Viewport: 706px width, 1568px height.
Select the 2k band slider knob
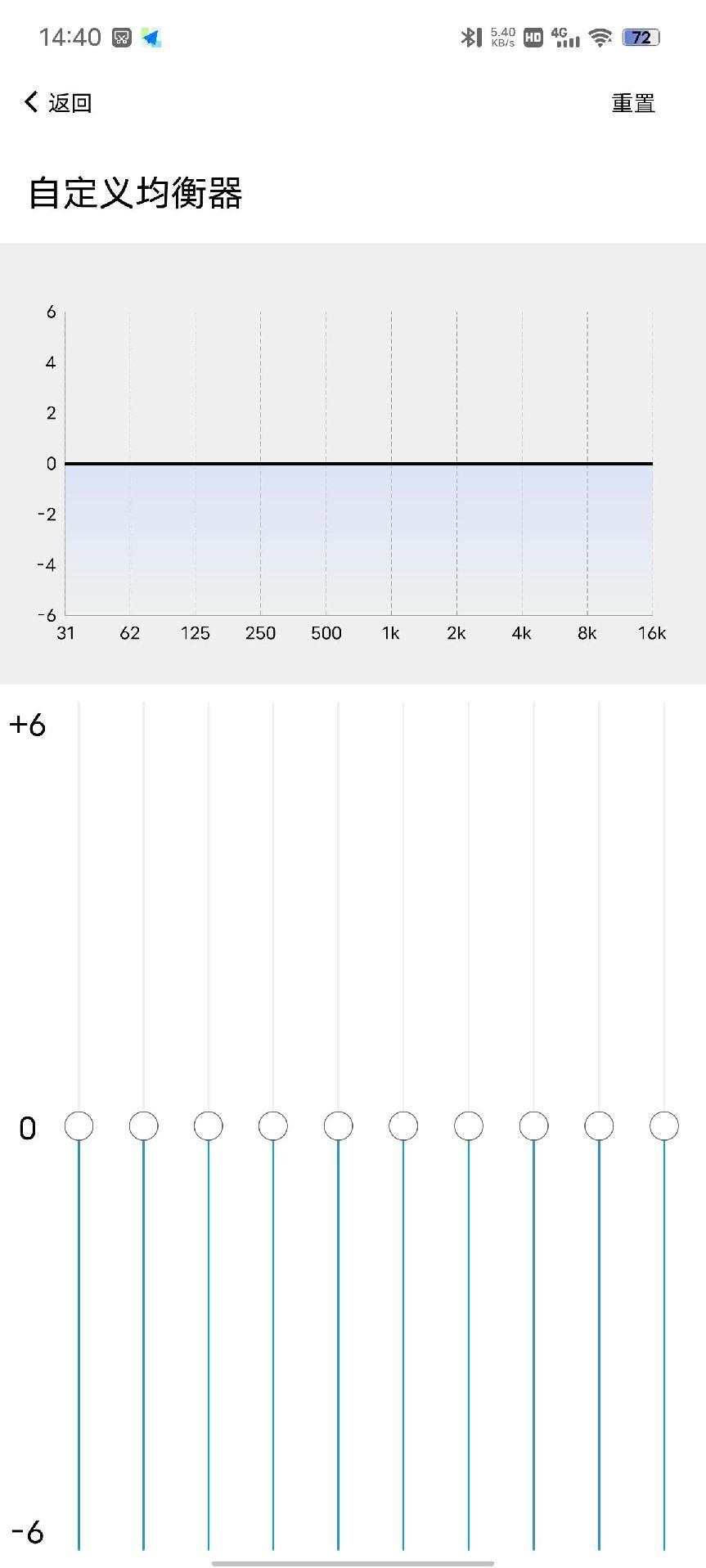[469, 1125]
